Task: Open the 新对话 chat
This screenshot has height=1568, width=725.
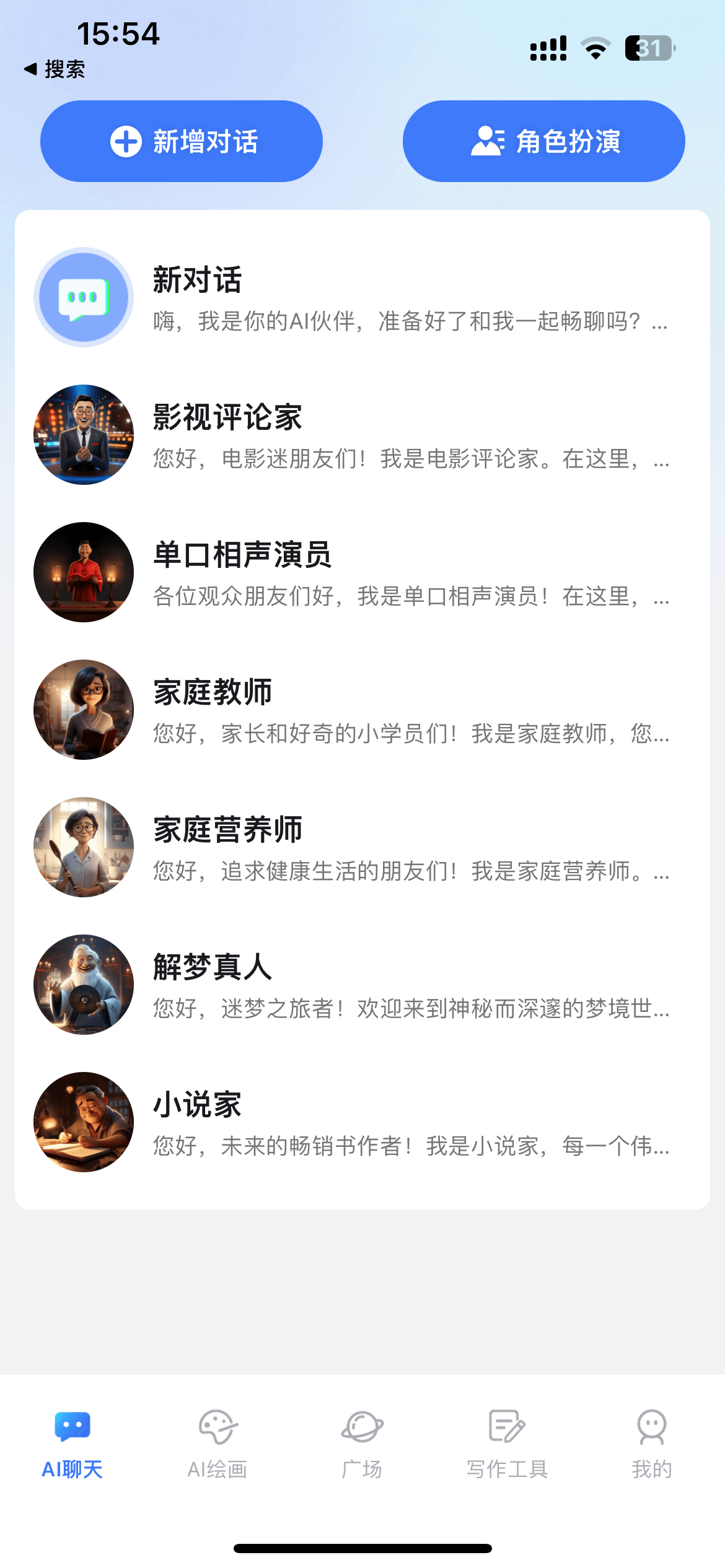Action: (x=362, y=298)
